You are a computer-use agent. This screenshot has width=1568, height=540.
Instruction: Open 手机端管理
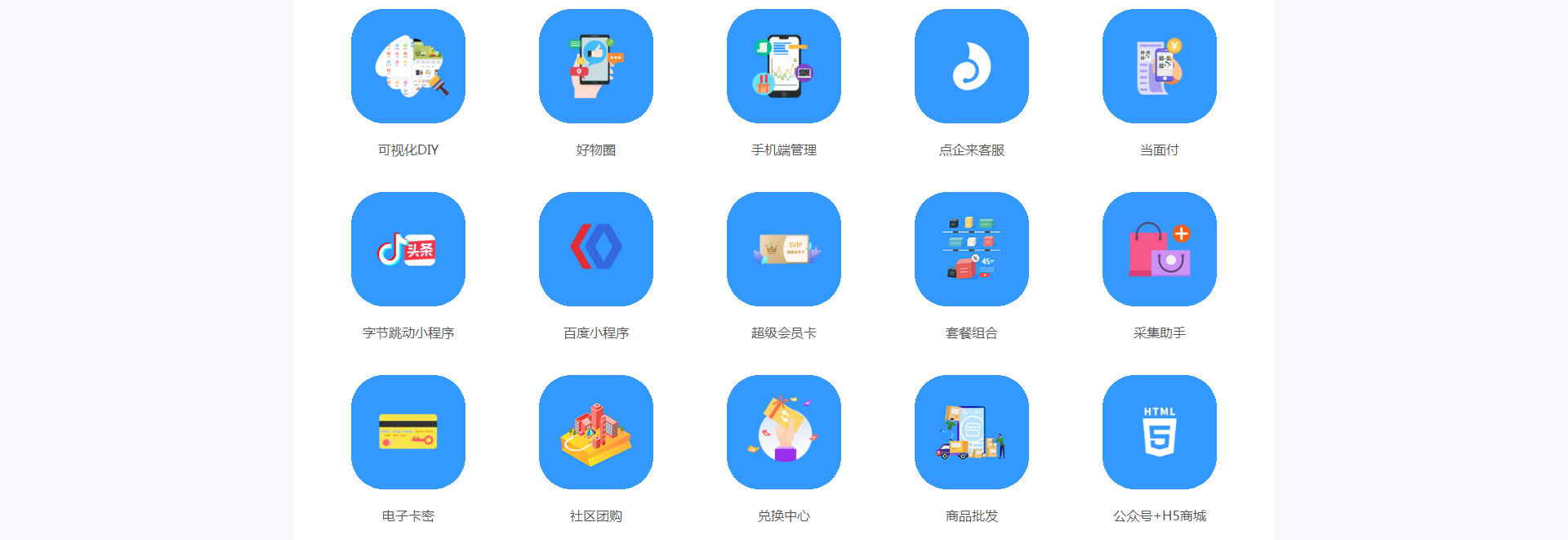[x=784, y=66]
